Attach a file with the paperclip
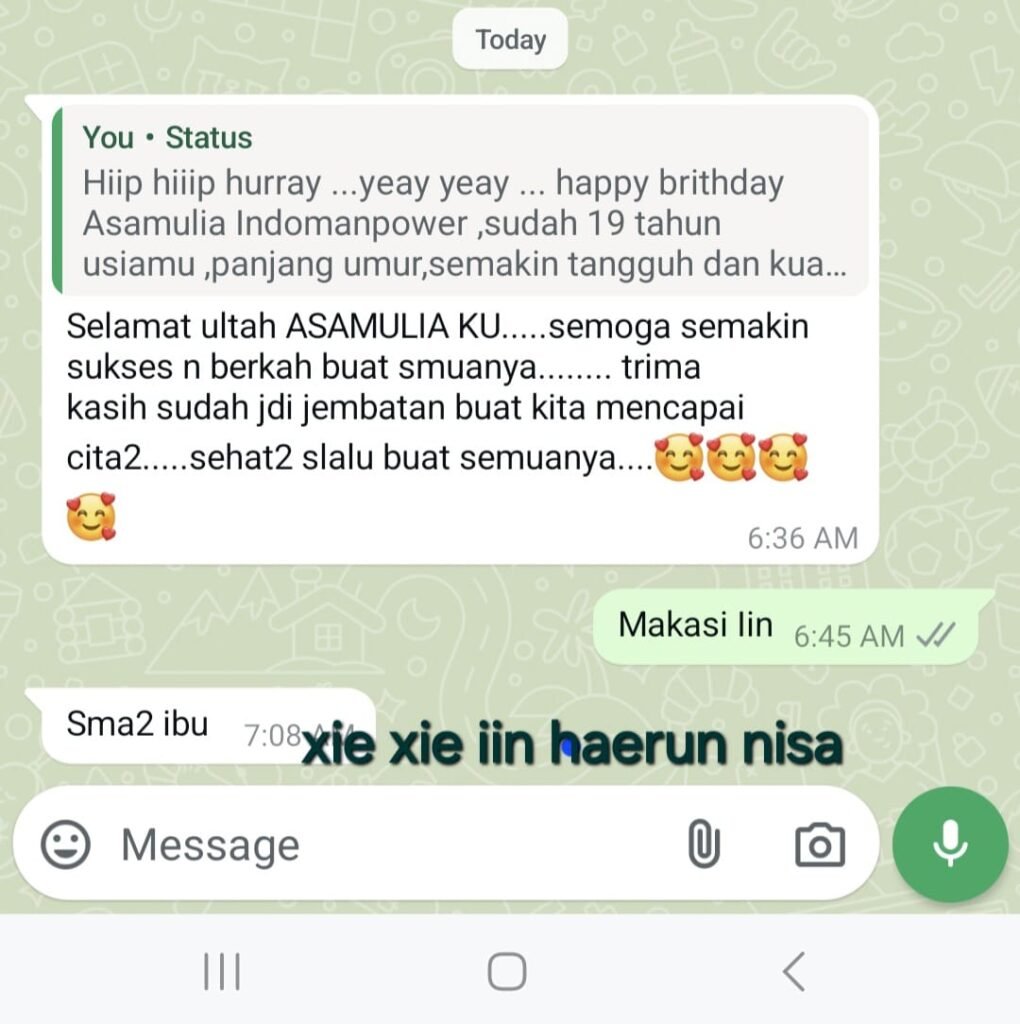The image size is (1020, 1024). (704, 845)
